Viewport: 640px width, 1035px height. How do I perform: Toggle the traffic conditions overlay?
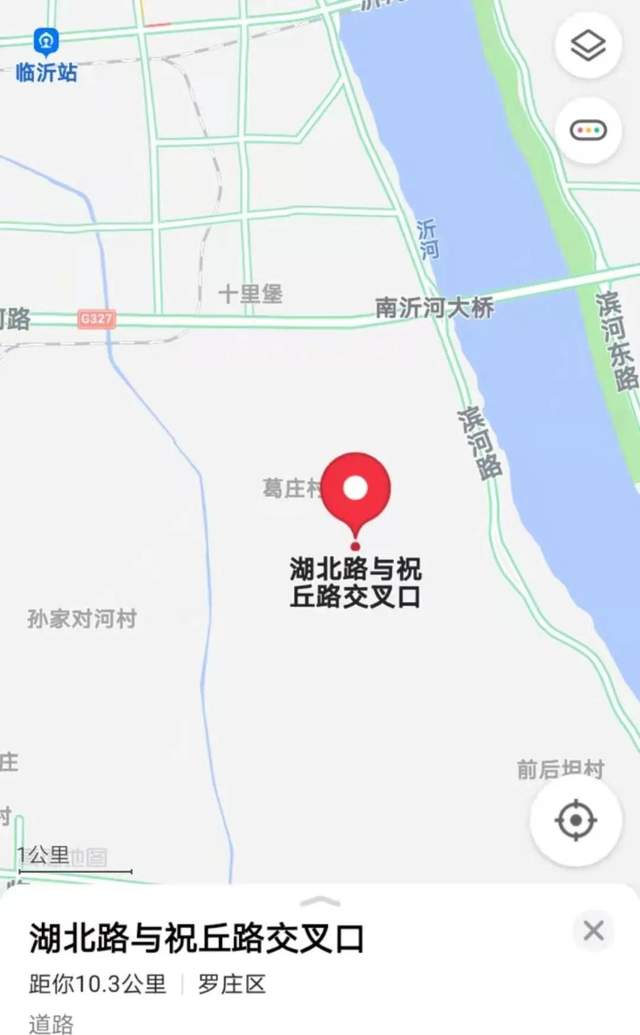pos(588,131)
